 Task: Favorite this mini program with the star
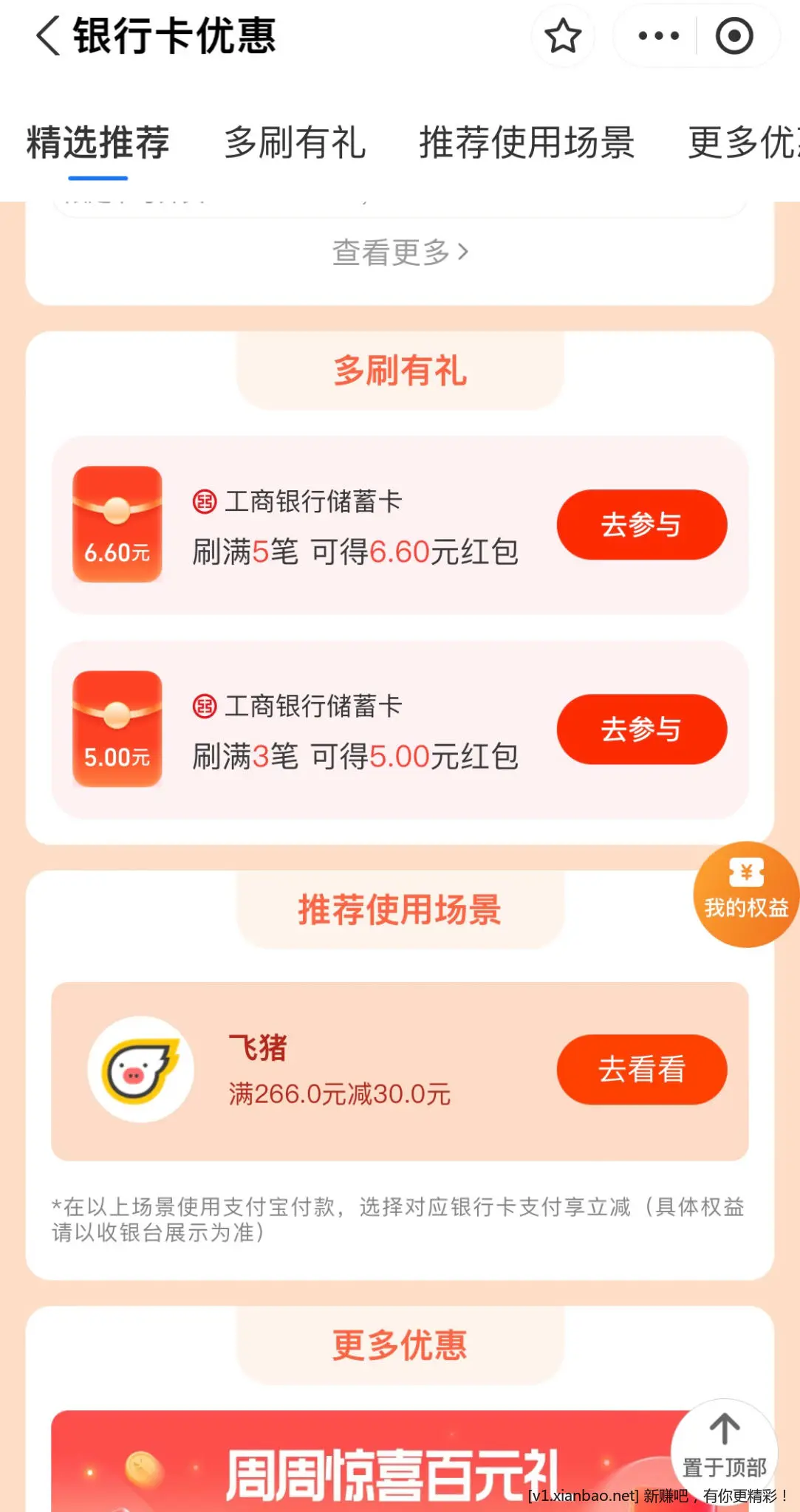[563, 36]
